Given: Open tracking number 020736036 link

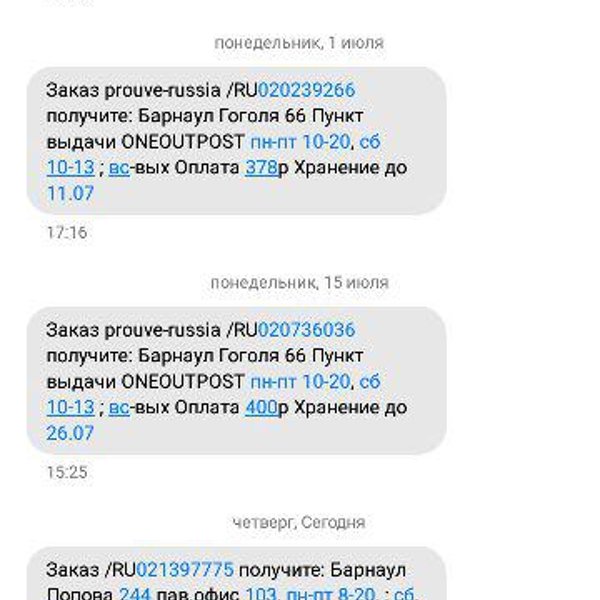Looking at the screenshot, I should [307, 330].
